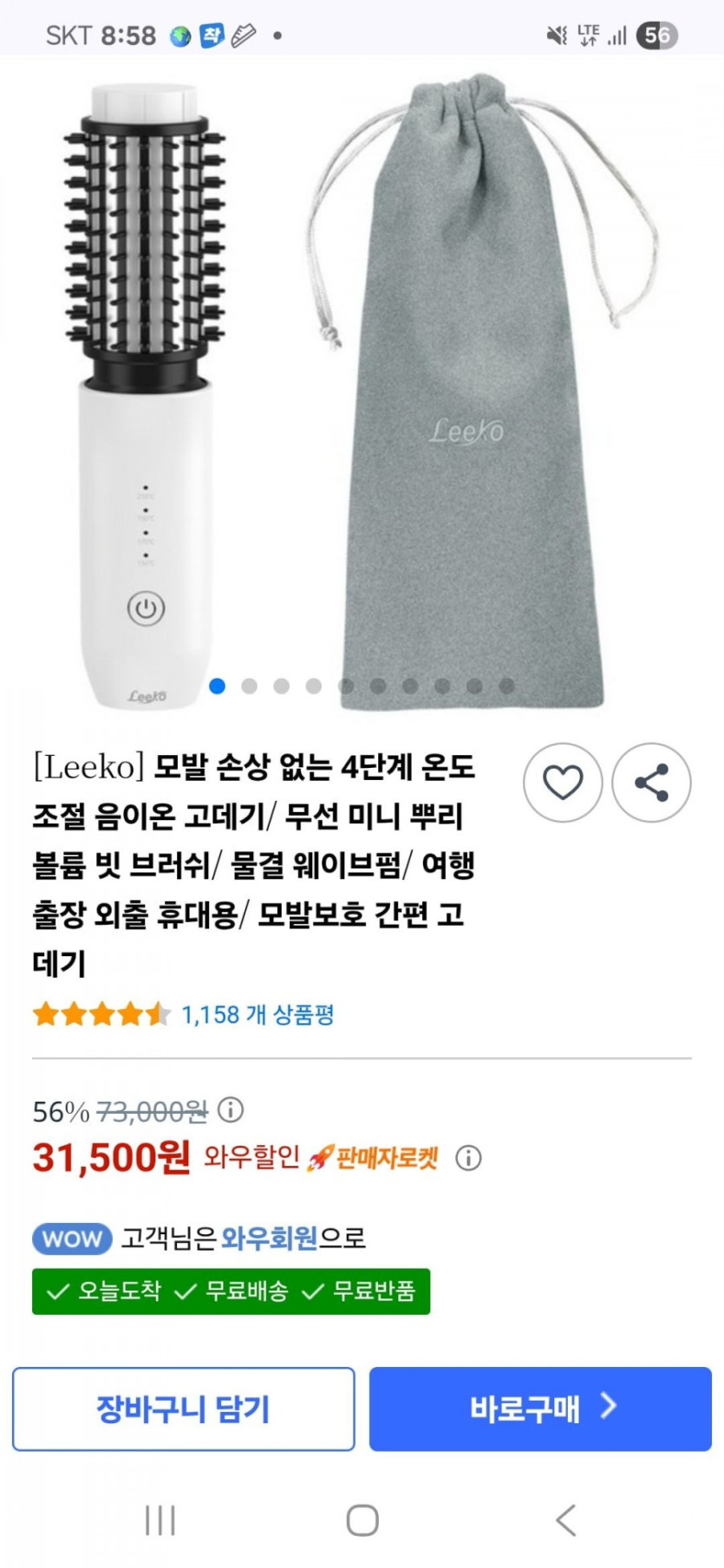Go to the system home screen
The height and width of the screenshot is (1568, 724).
tap(362, 1520)
